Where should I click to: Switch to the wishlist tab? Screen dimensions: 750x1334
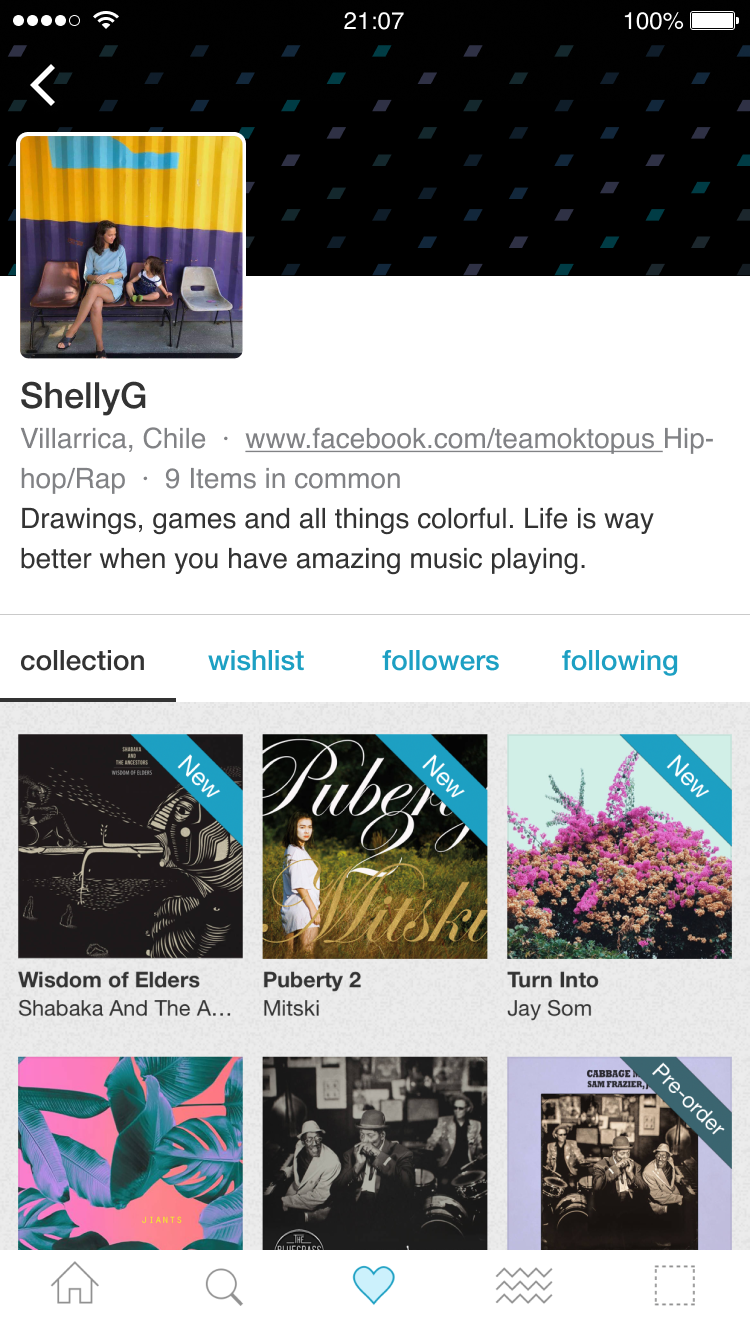point(256,661)
